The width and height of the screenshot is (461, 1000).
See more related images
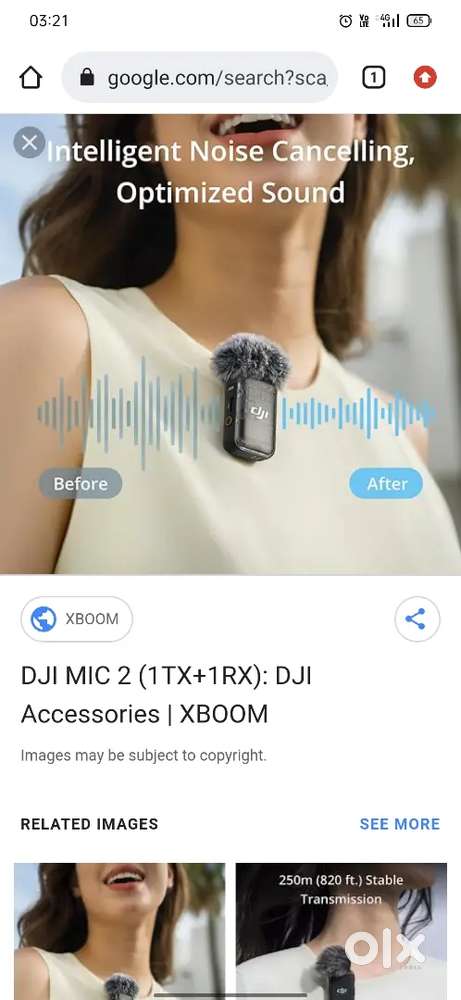pyautogui.click(x=399, y=823)
